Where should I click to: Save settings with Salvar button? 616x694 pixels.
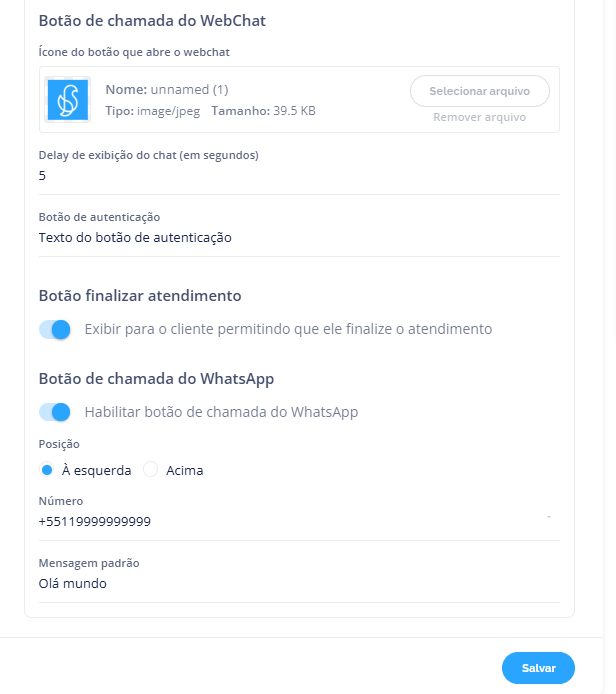[x=538, y=667]
